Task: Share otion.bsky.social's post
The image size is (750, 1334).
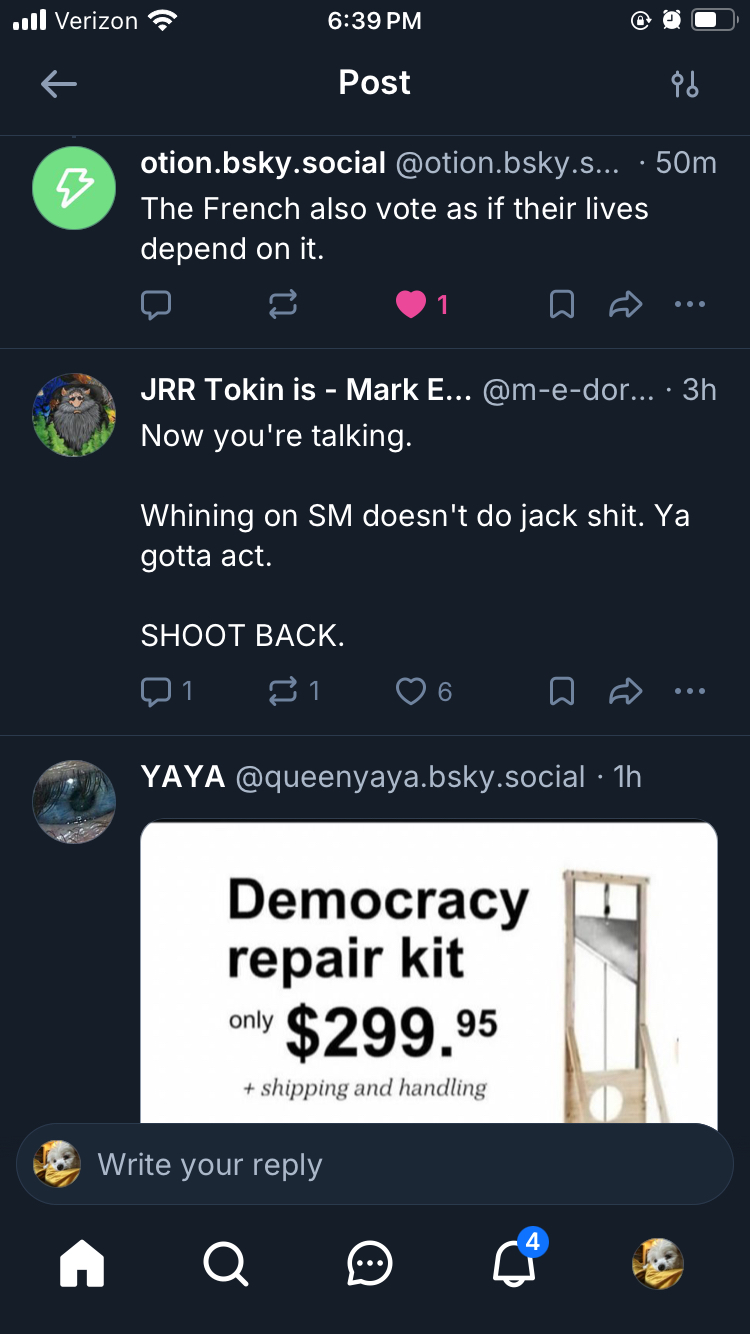Action: [625, 304]
